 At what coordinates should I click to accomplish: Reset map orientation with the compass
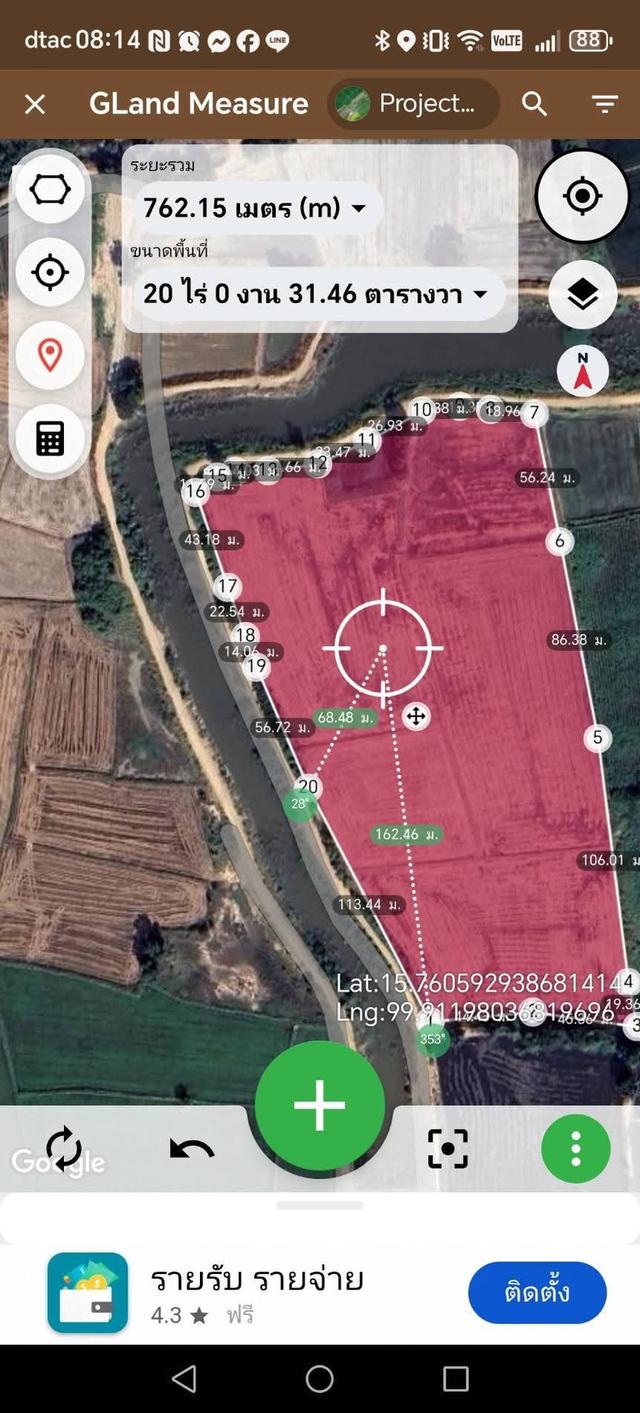(582, 370)
